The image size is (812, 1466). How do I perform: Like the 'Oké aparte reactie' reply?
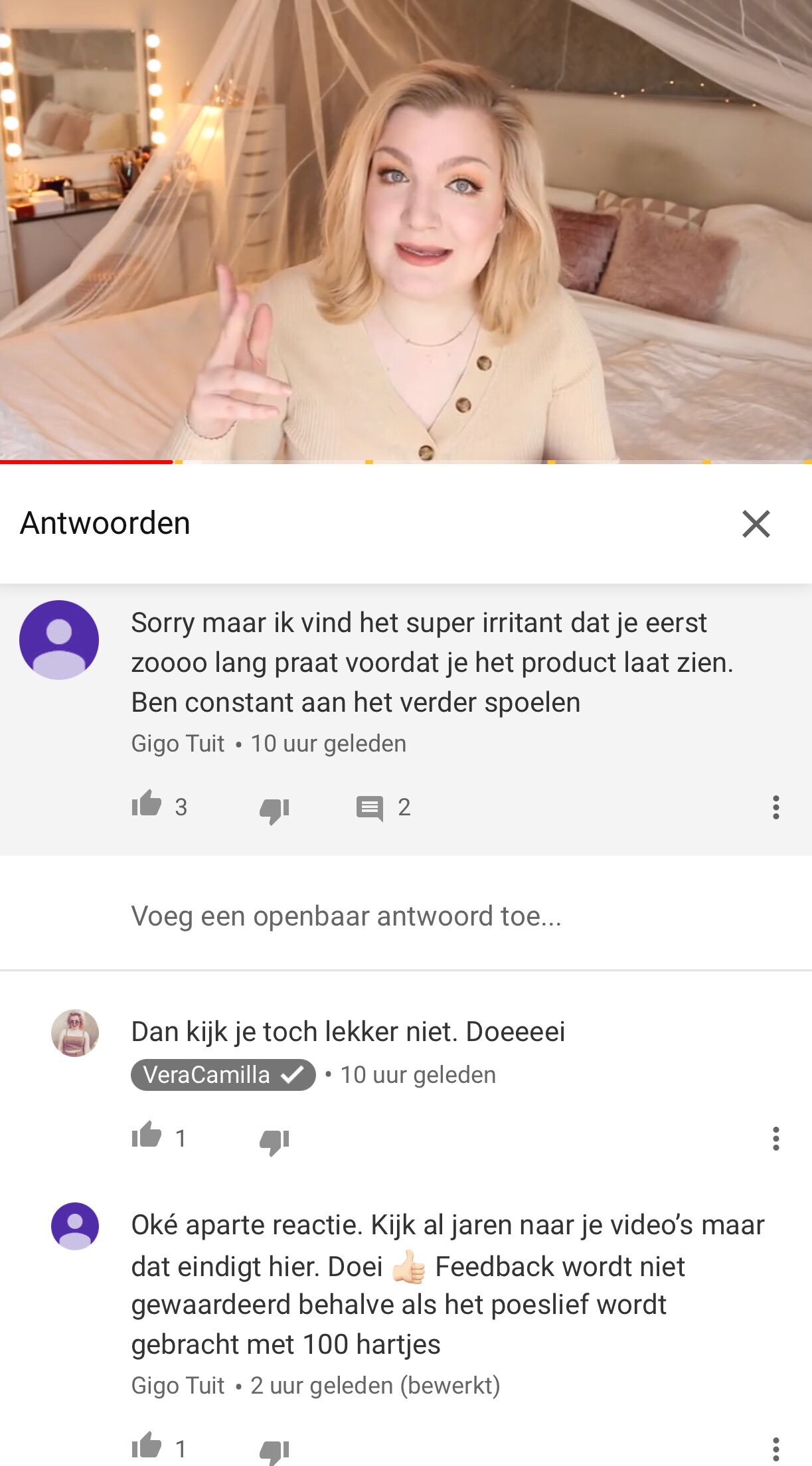tap(147, 1445)
